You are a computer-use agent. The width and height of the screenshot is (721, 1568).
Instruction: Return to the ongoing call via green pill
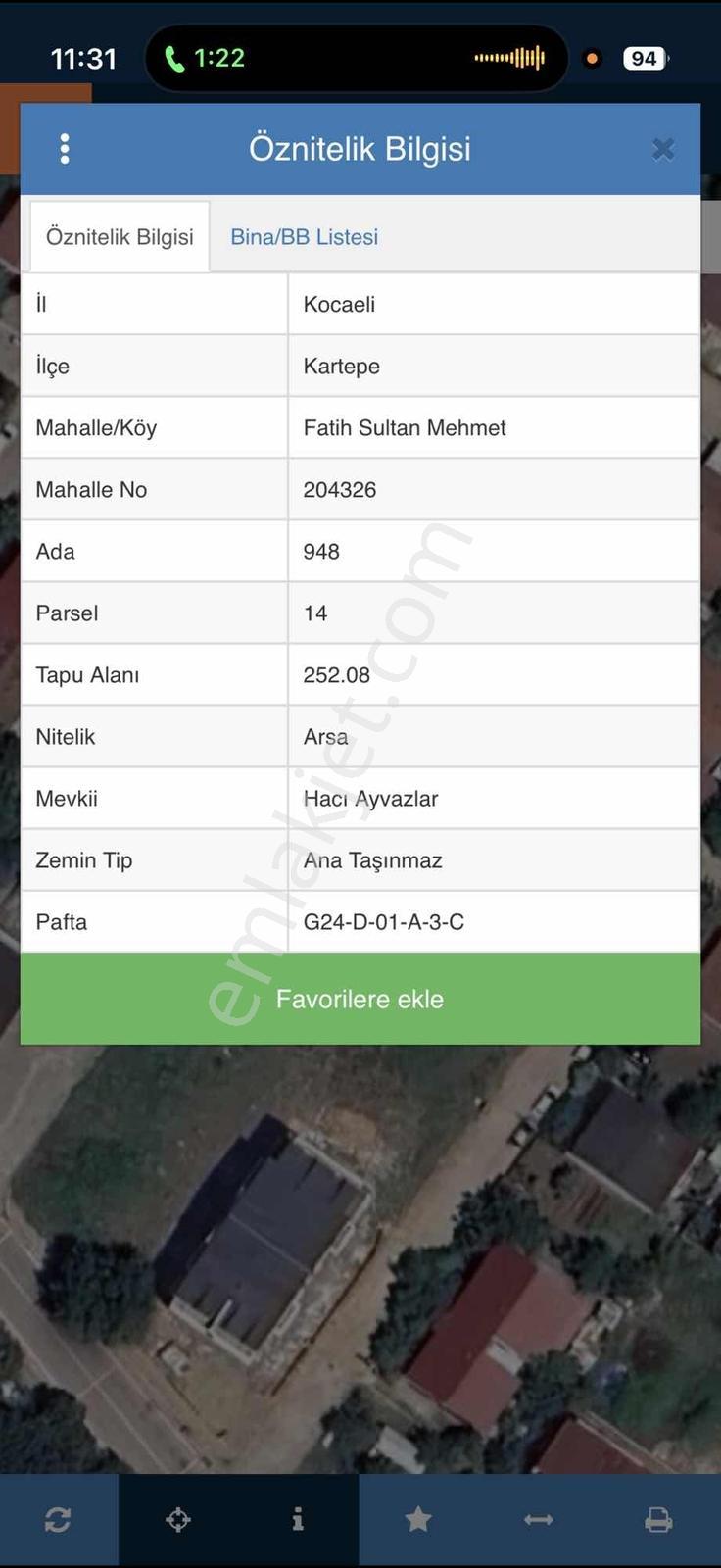tap(205, 58)
